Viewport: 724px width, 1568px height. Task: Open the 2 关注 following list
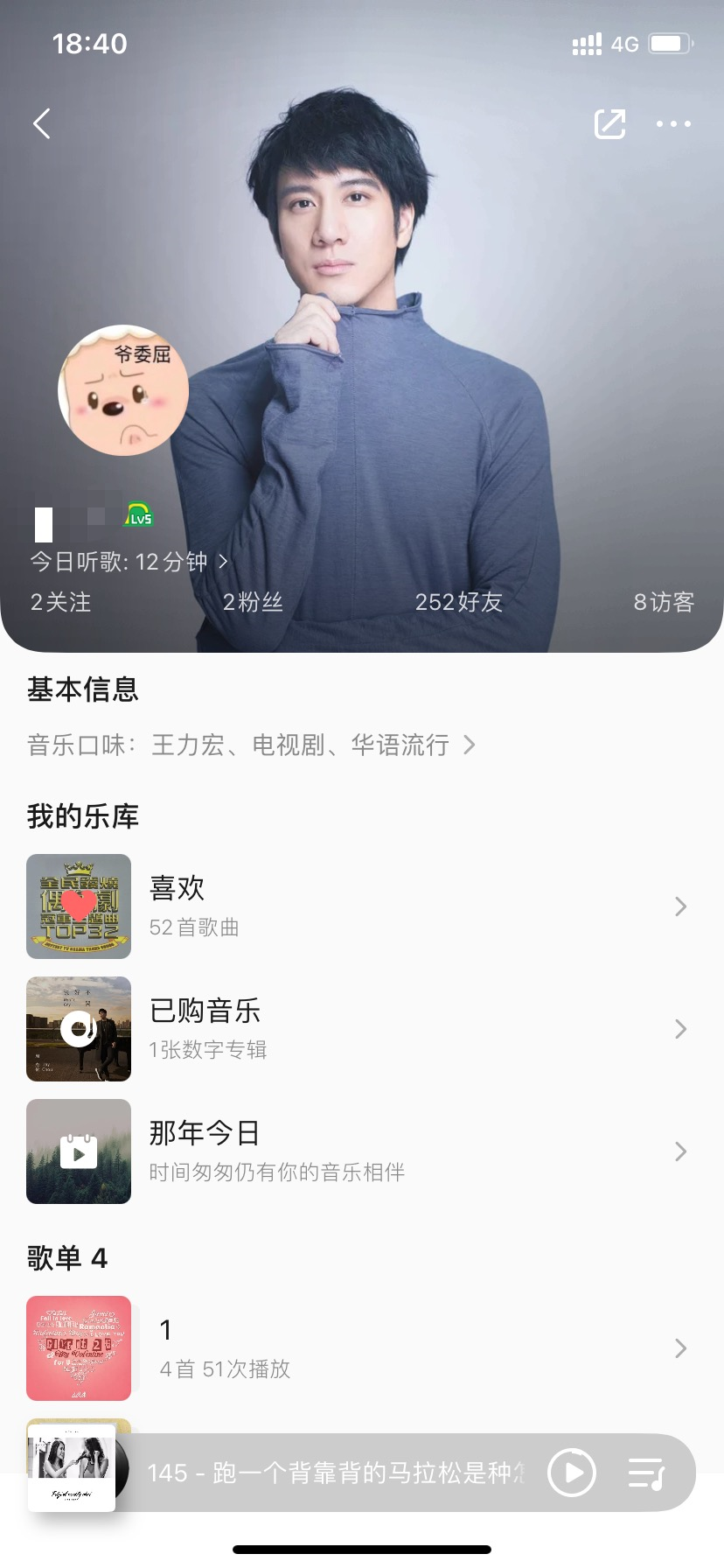point(60,602)
